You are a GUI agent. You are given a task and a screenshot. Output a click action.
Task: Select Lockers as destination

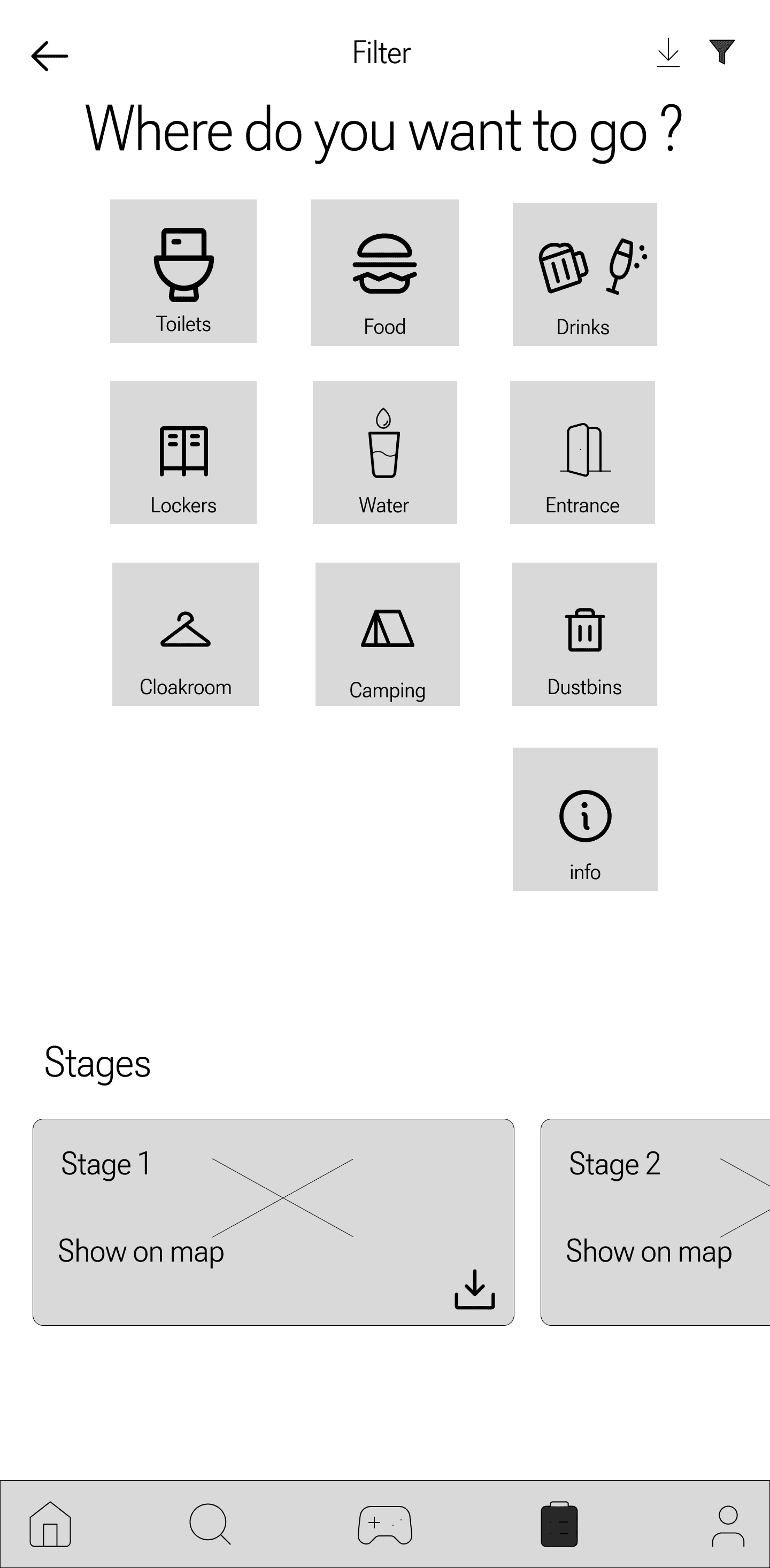point(183,452)
